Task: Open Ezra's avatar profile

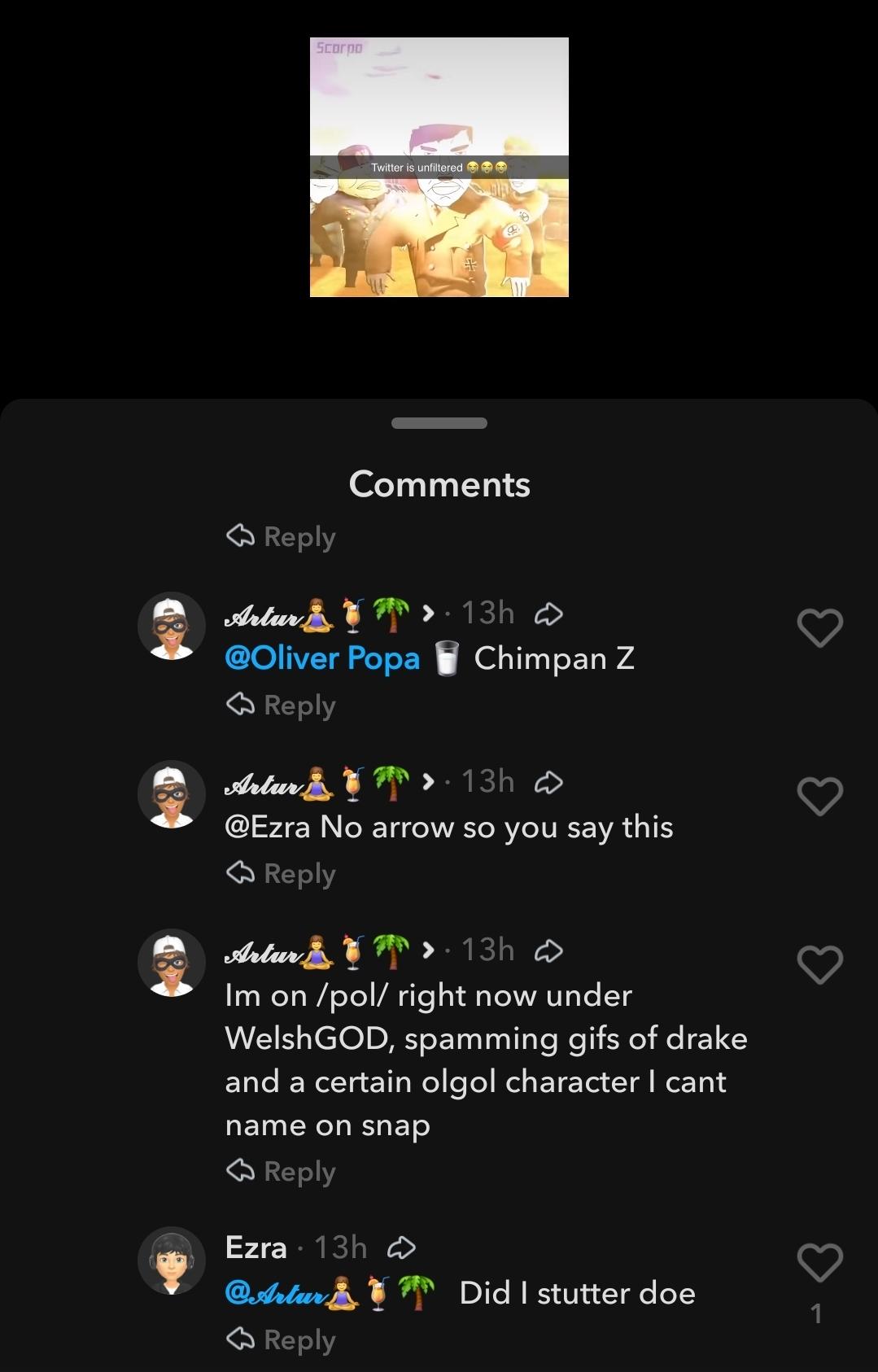Action: click(171, 1261)
